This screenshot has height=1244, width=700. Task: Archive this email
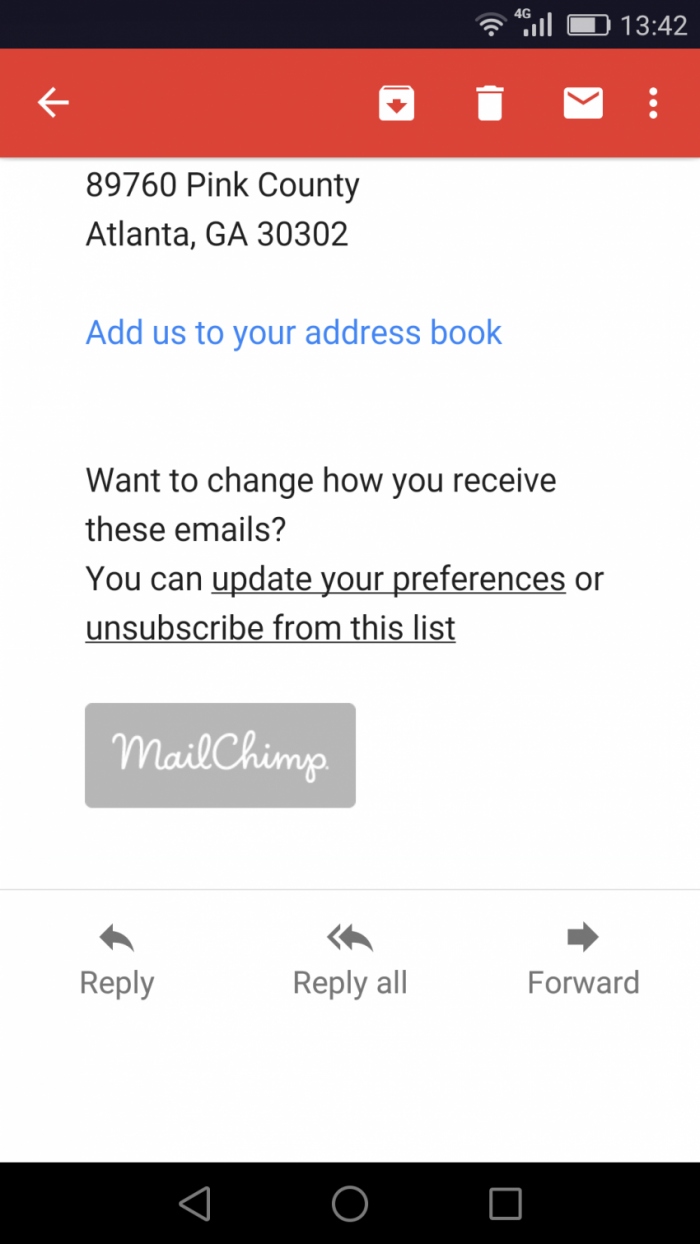point(397,103)
